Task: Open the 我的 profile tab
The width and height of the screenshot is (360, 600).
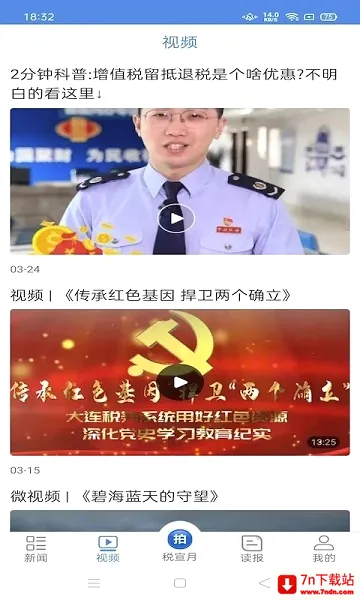Action: pos(324,549)
